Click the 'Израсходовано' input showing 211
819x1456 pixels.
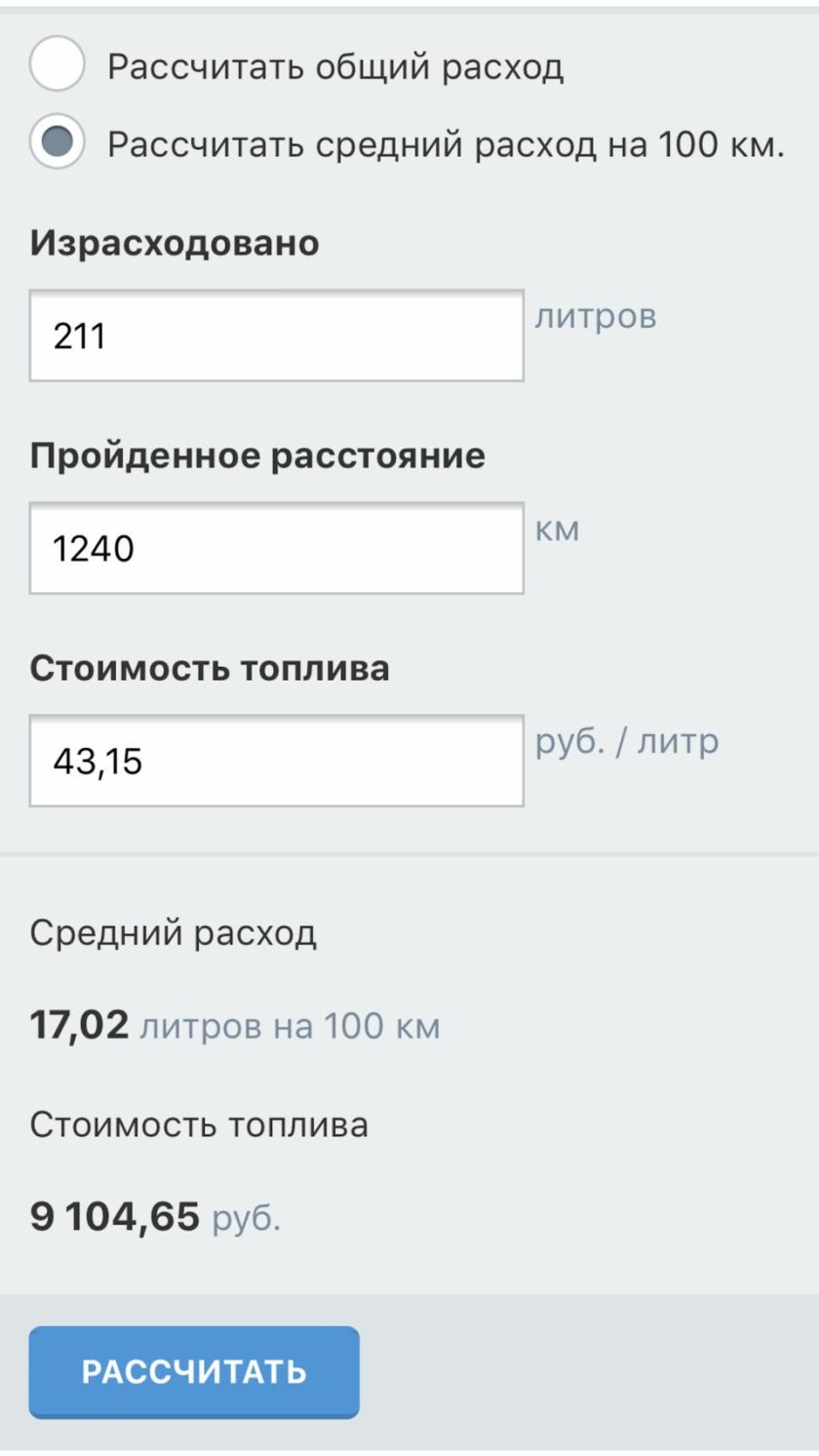pyautogui.click(x=276, y=334)
